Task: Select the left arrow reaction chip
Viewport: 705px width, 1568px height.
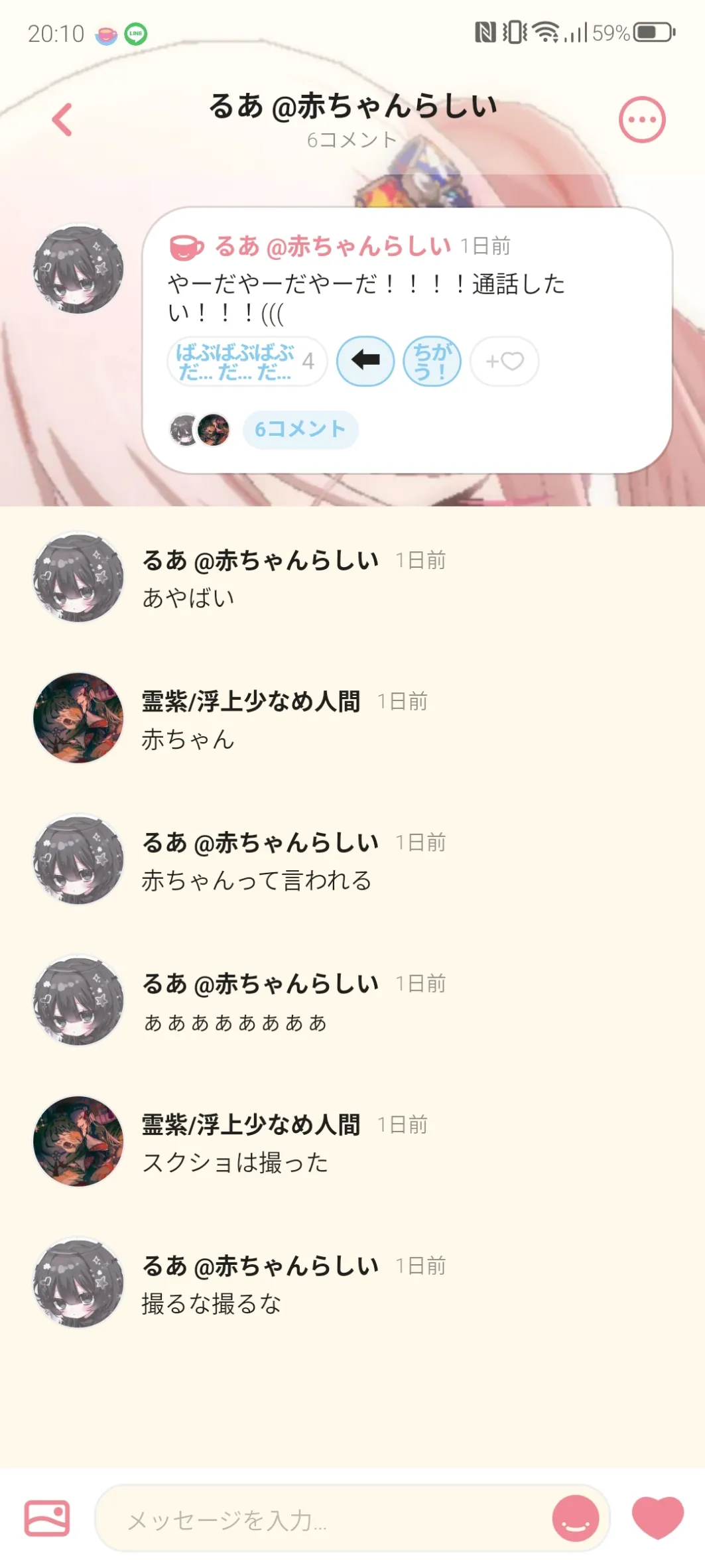Action: [365, 361]
